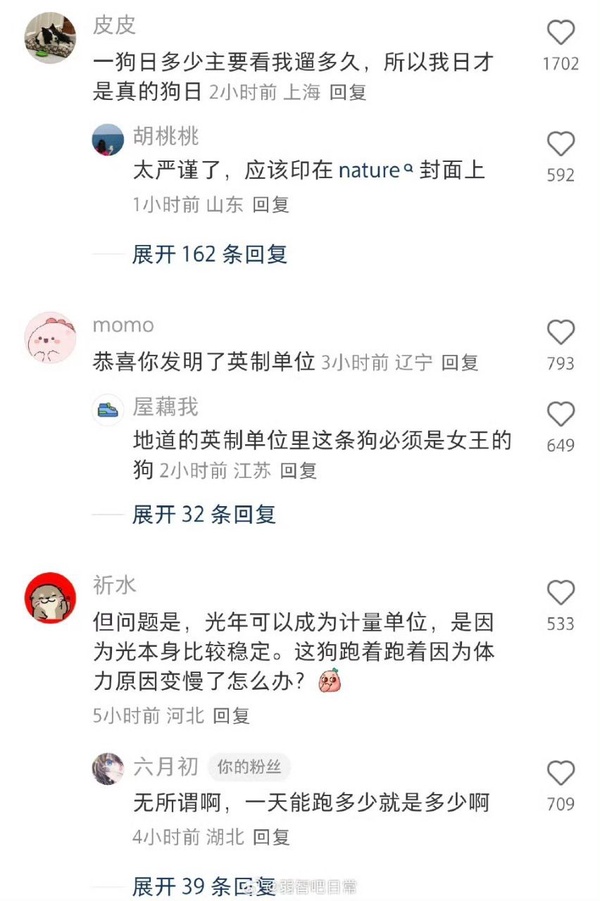Reply to 胡桃桃's comment

pyautogui.click(x=270, y=205)
